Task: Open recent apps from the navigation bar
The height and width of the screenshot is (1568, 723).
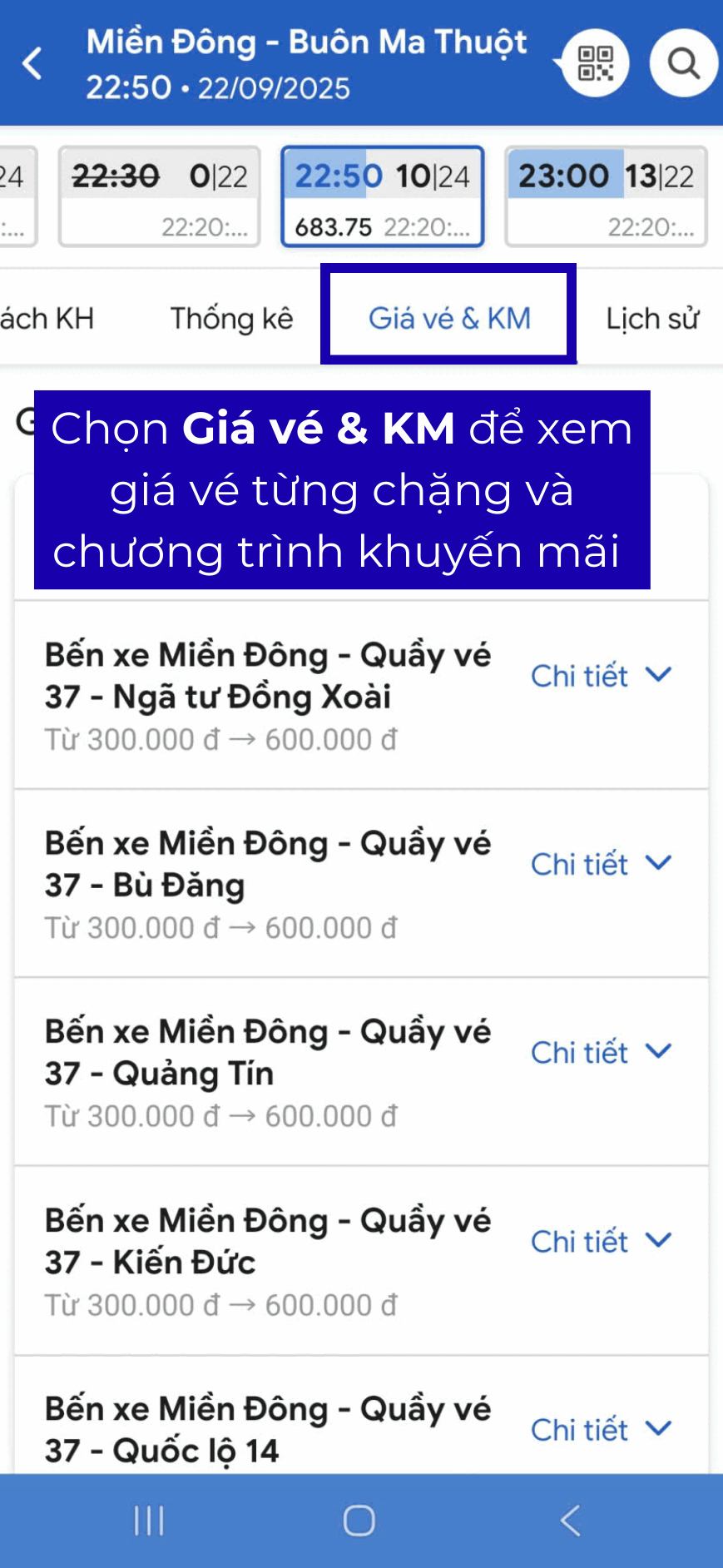Action: pos(150,1521)
